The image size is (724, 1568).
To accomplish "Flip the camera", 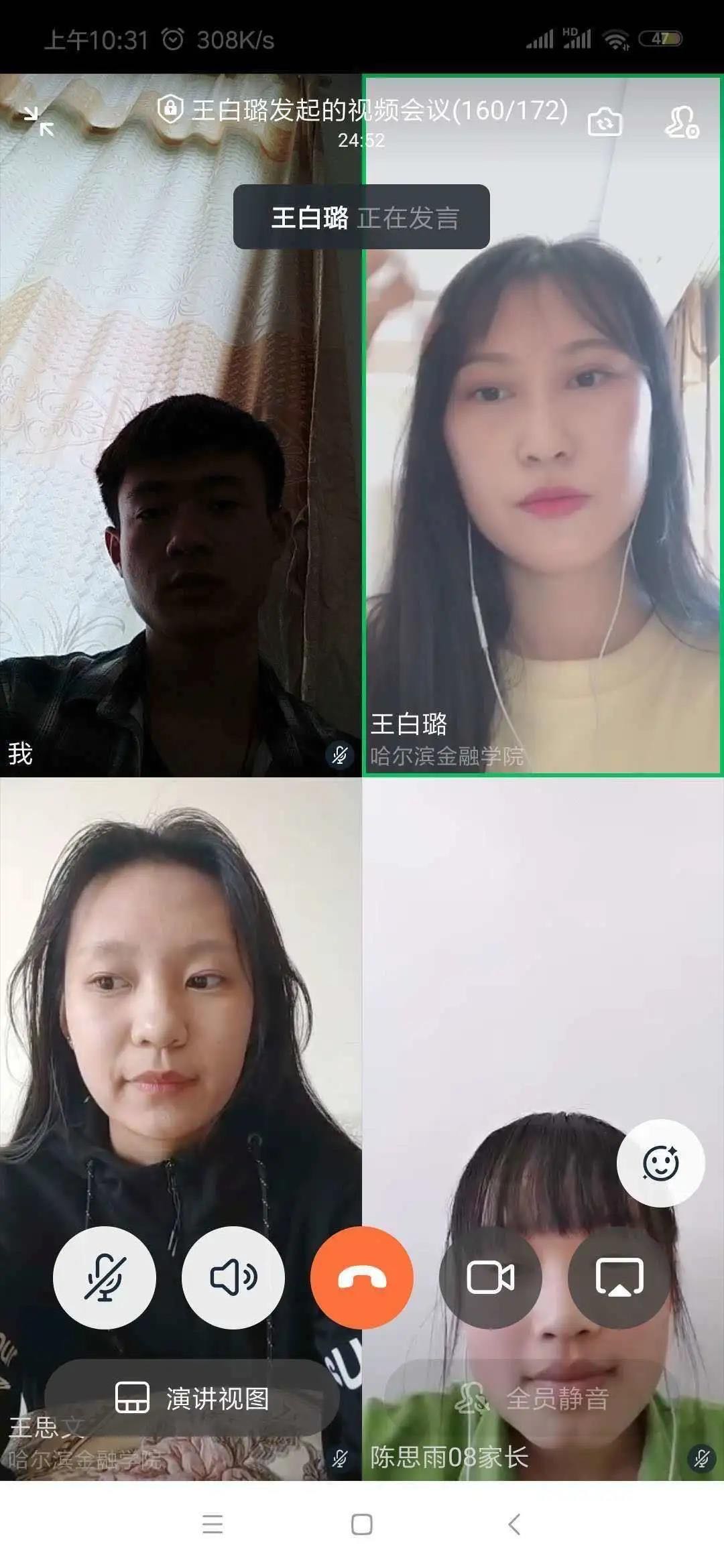I will (x=604, y=122).
